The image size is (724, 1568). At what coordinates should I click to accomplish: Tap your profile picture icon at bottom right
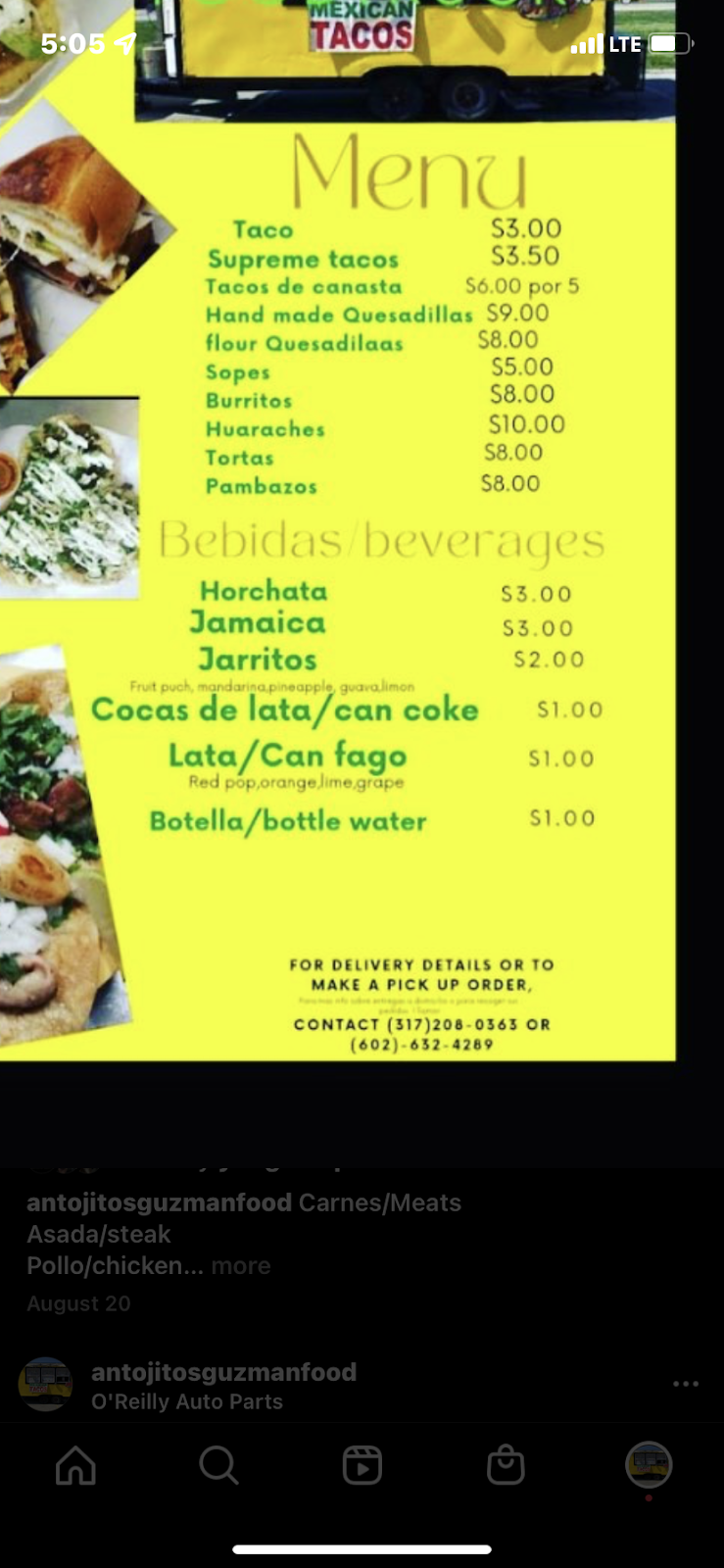coord(649,1465)
